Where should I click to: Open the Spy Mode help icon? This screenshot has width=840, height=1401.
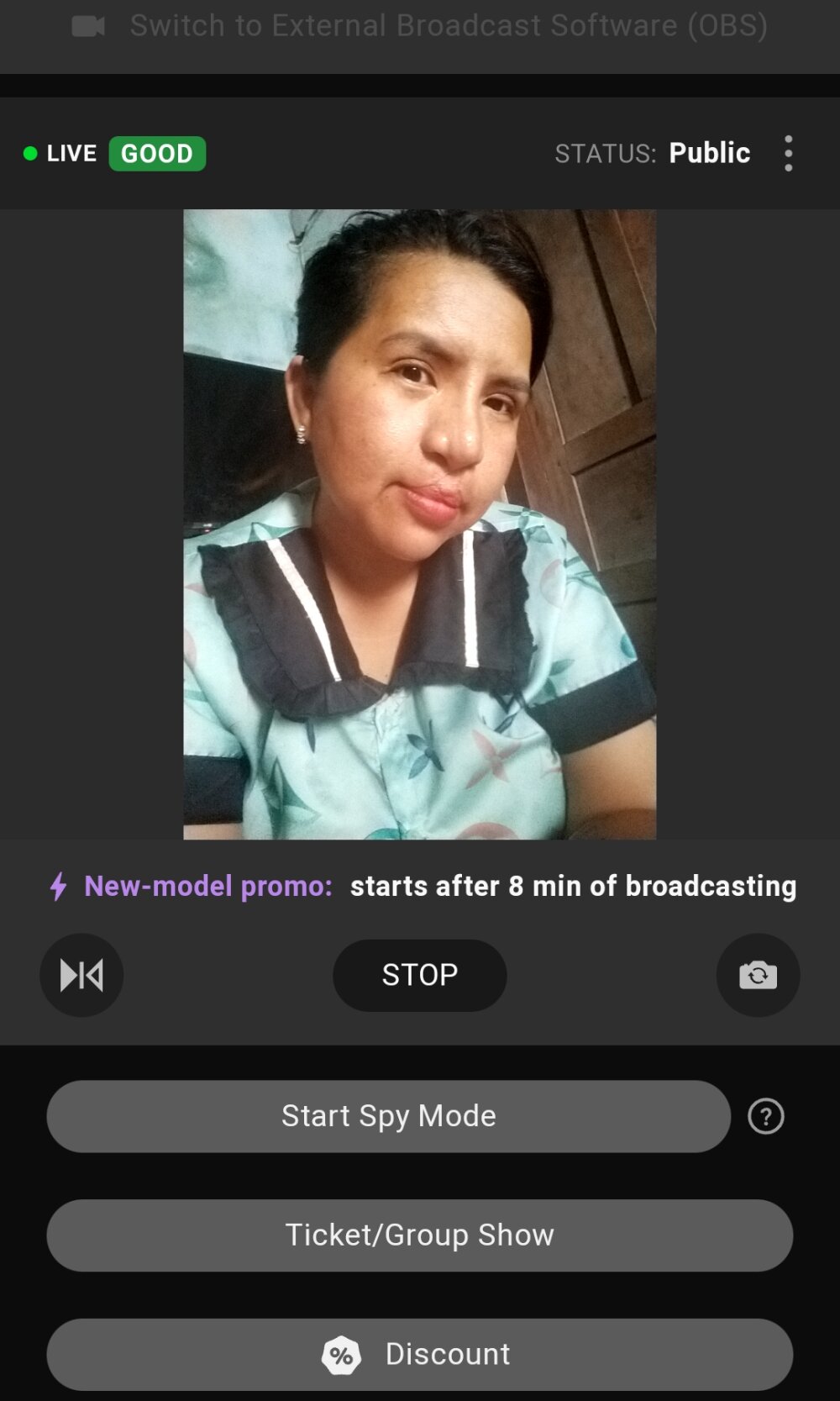(x=765, y=1116)
